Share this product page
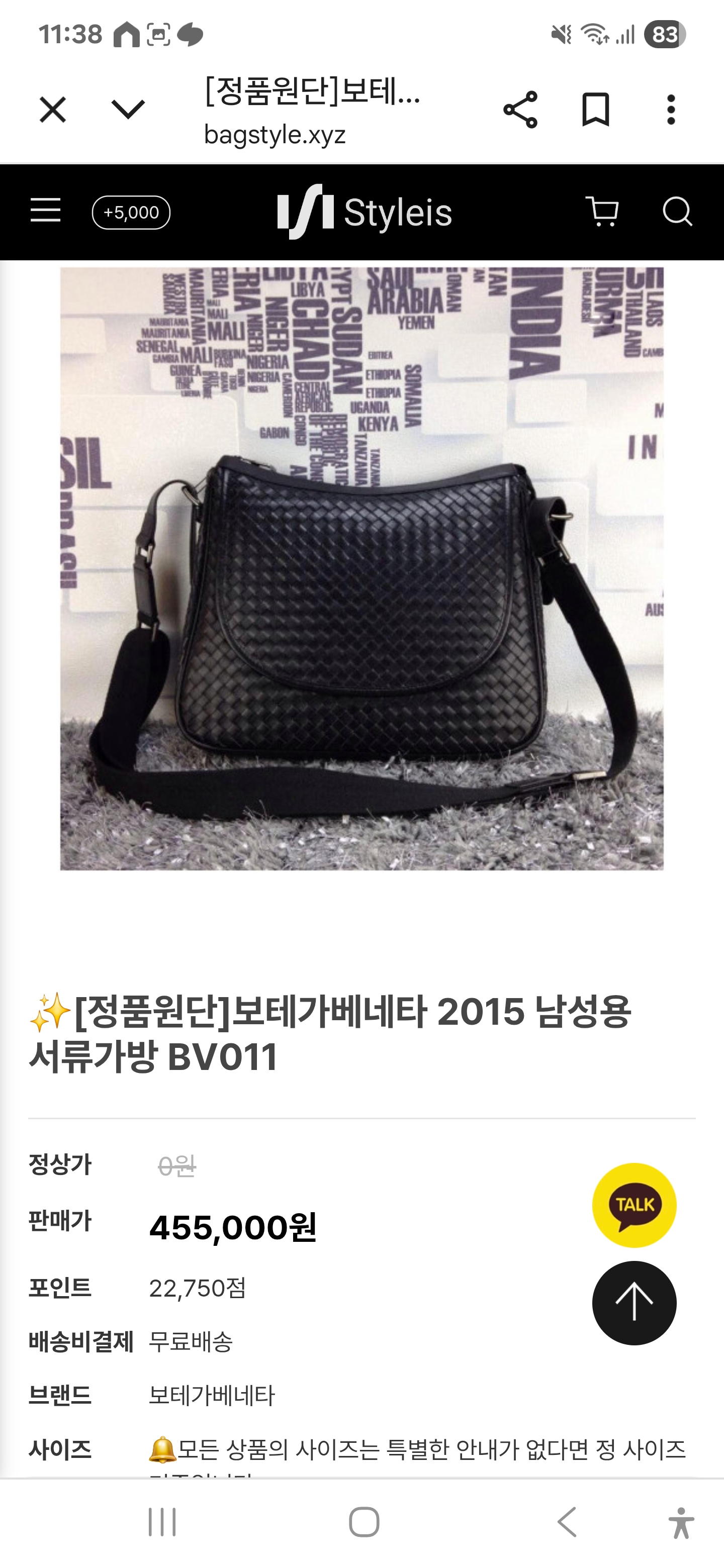The height and width of the screenshot is (1568, 724). [520, 110]
